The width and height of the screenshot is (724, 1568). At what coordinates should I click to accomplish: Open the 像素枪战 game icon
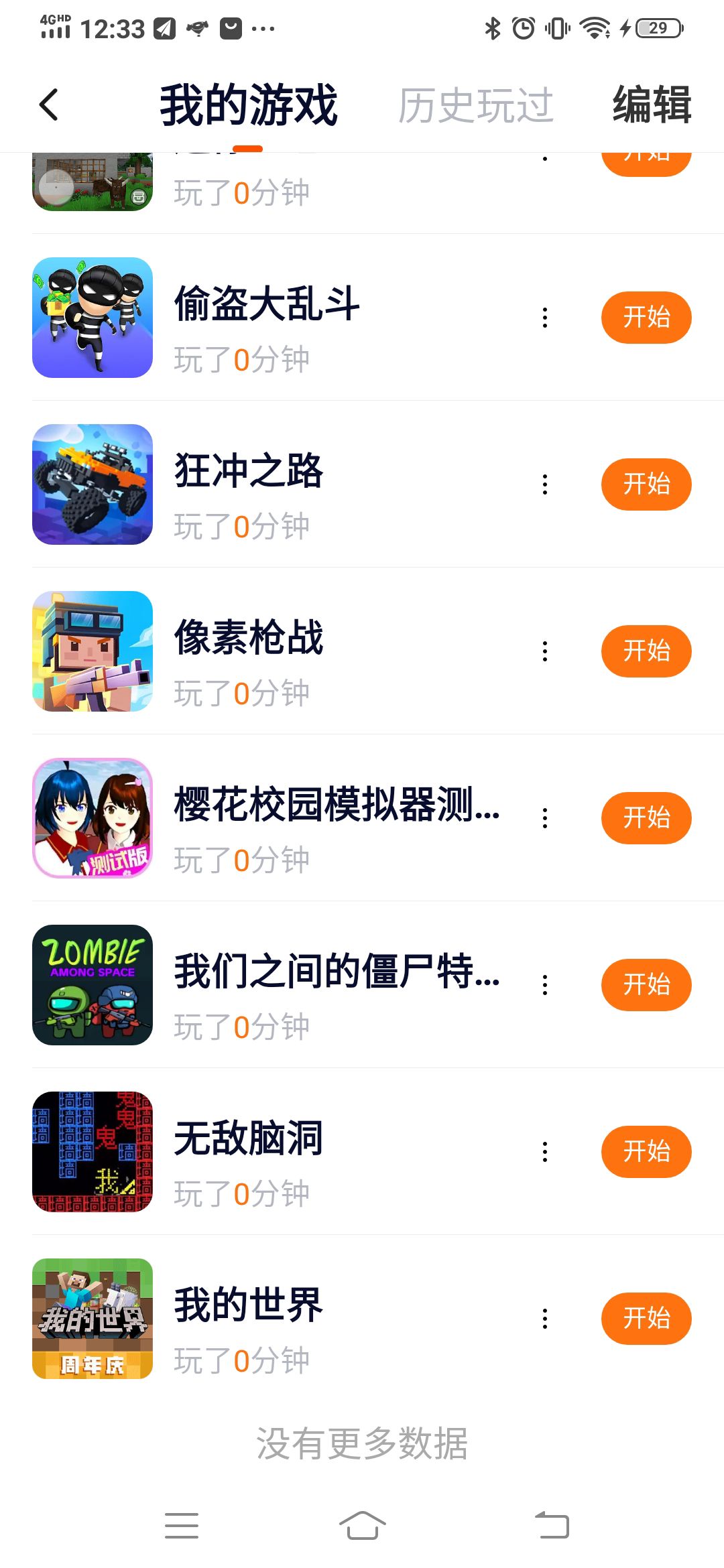pyautogui.click(x=93, y=651)
